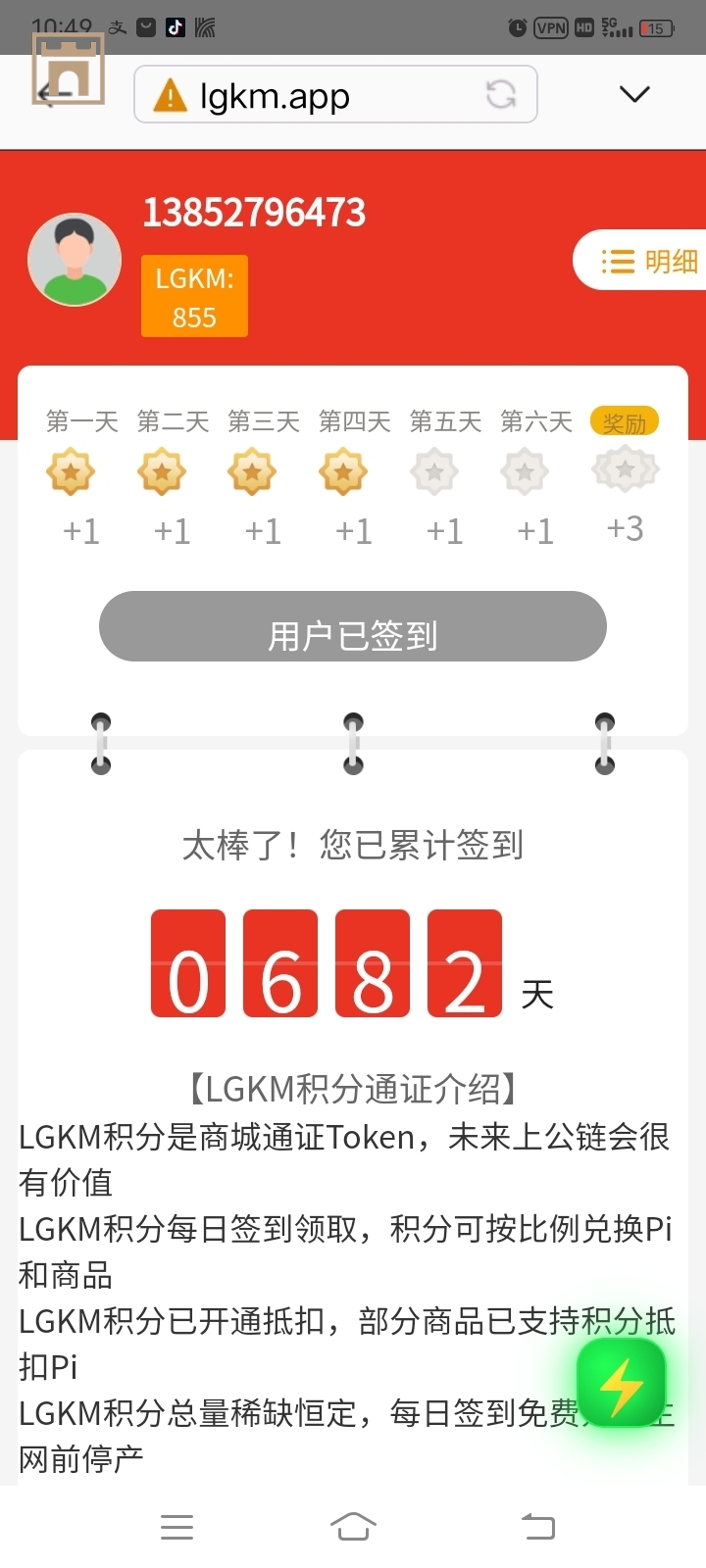The image size is (706, 1568).
Task: Tap the green lightning floating button
Action: 621,1384
